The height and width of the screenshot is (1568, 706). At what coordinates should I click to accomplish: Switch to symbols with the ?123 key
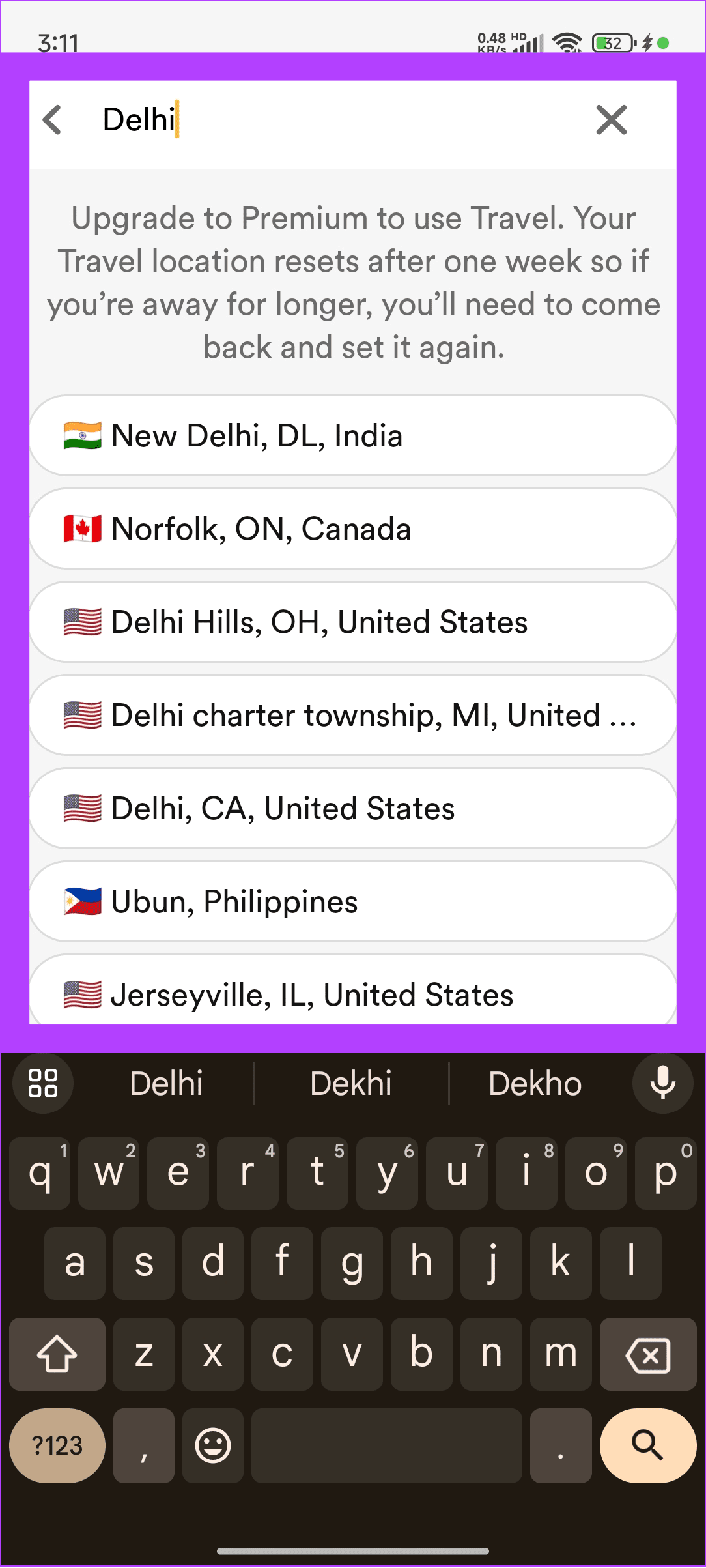click(x=57, y=1445)
